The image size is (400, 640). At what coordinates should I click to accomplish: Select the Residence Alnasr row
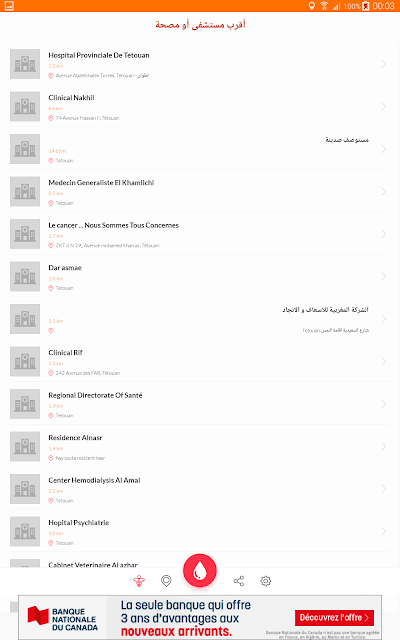pyautogui.click(x=199, y=446)
